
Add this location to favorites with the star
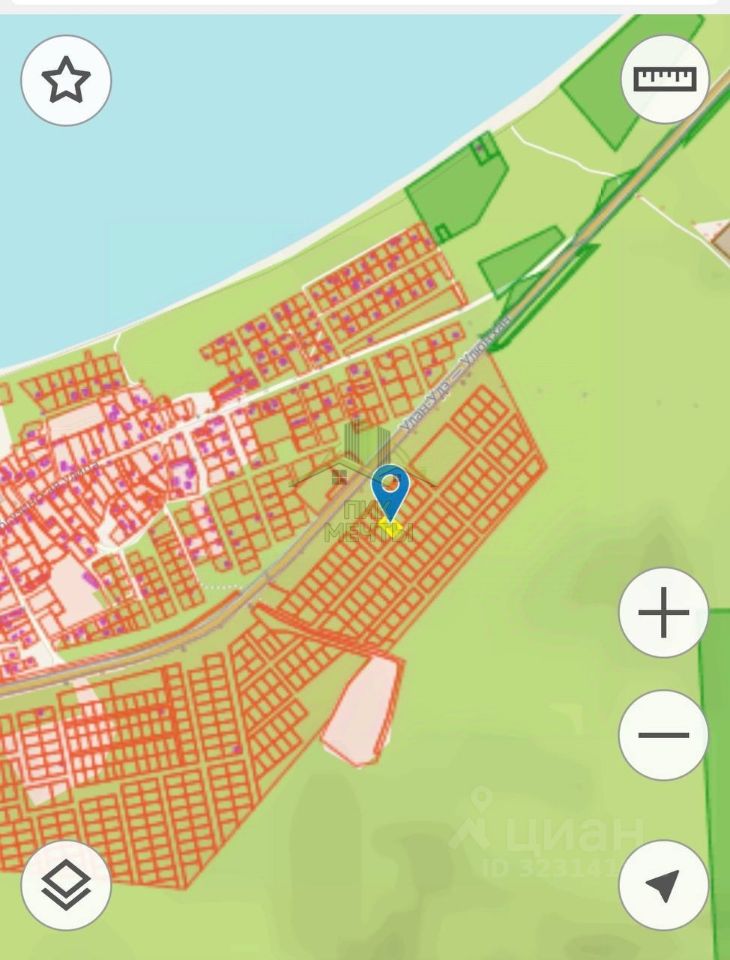(66, 80)
